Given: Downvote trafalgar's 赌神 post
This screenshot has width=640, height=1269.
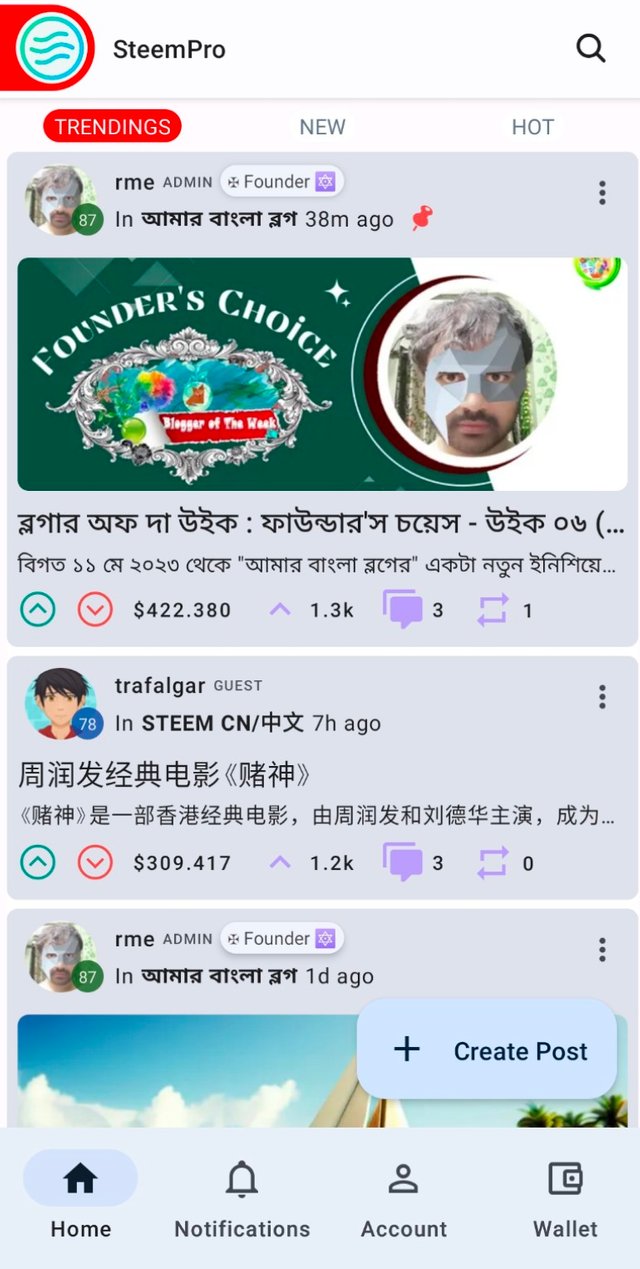Looking at the screenshot, I should click(95, 862).
